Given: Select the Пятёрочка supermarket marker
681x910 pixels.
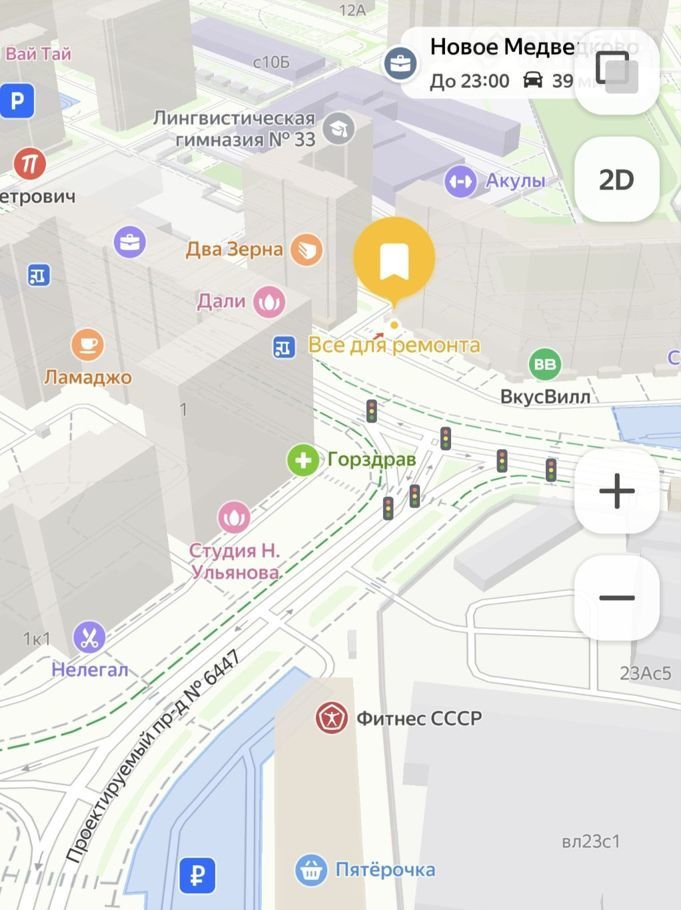Looking at the screenshot, I should [x=311, y=869].
